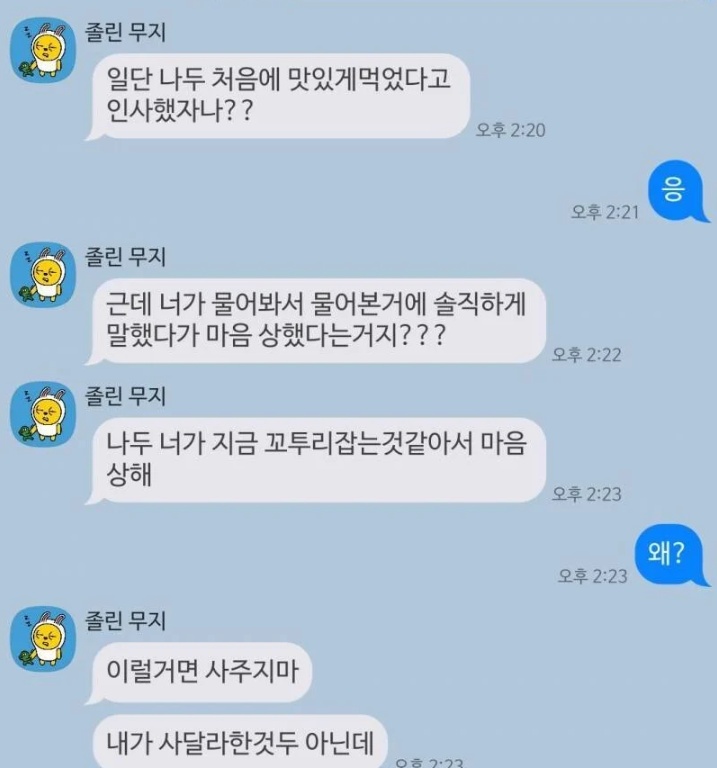Open 졸린 무지's profile picture beside the '일단 나두' message

[40, 52]
